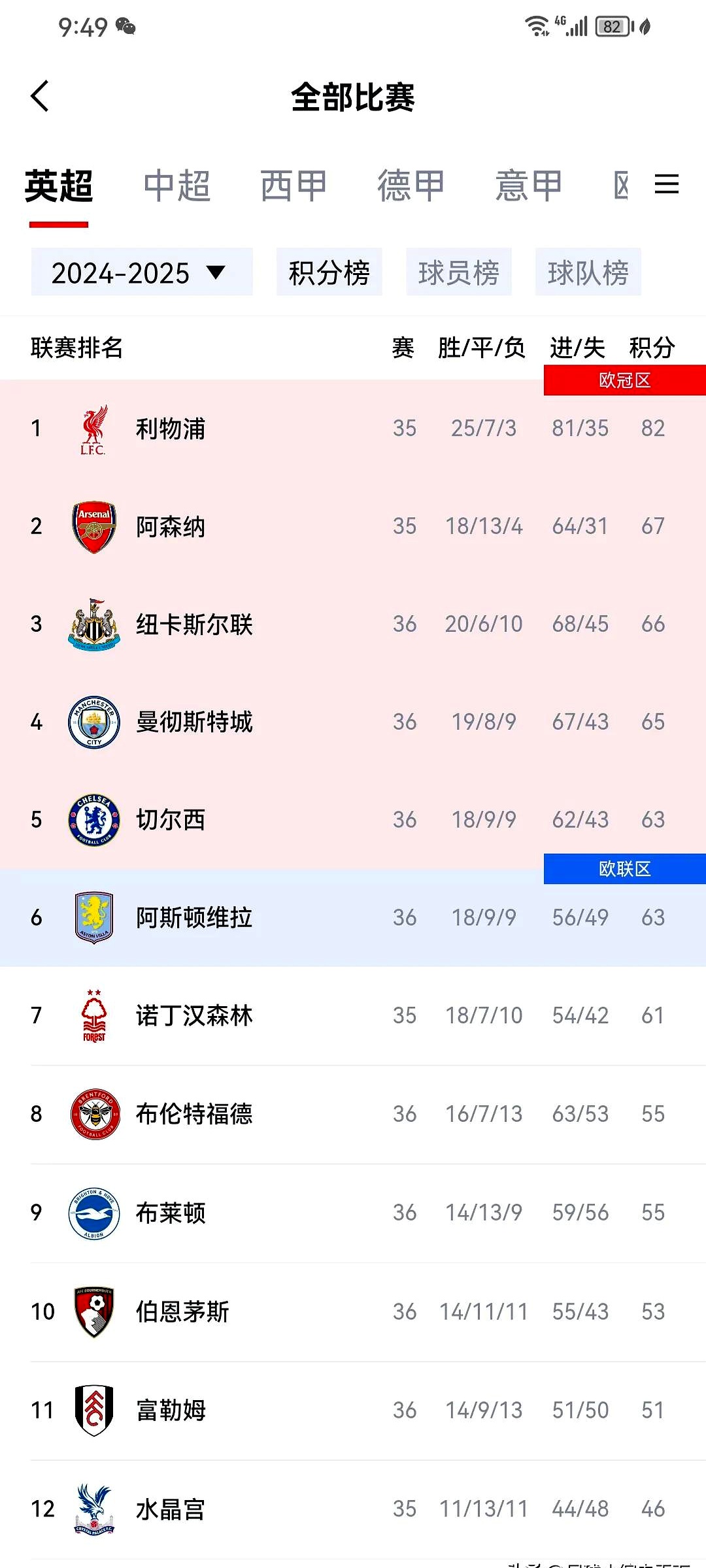Go back using the top-left arrow

click(x=41, y=97)
